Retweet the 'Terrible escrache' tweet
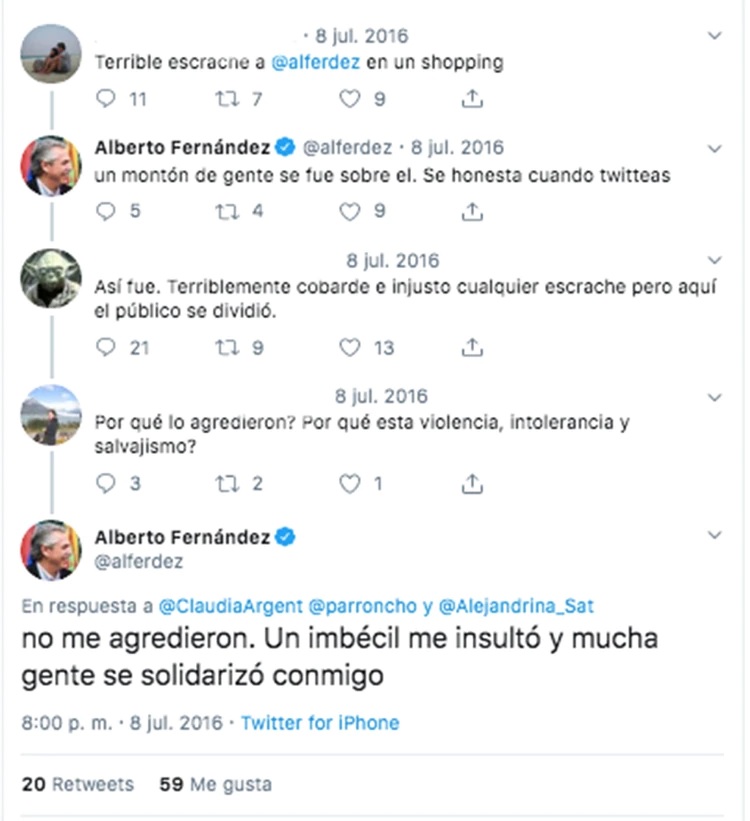750x821 pixels. pos(227,99)
